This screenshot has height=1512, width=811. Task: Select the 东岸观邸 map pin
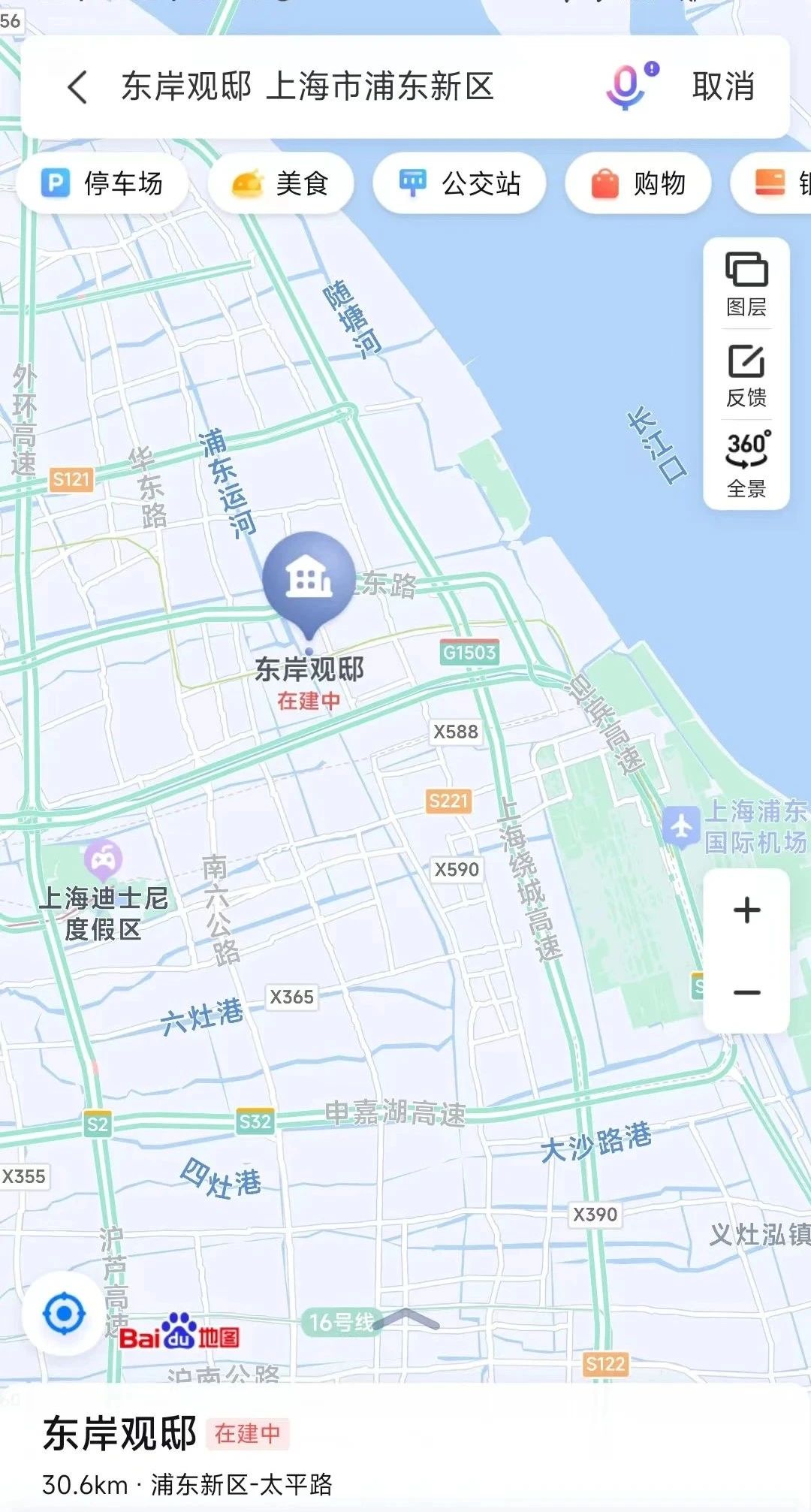coord(309,580)
